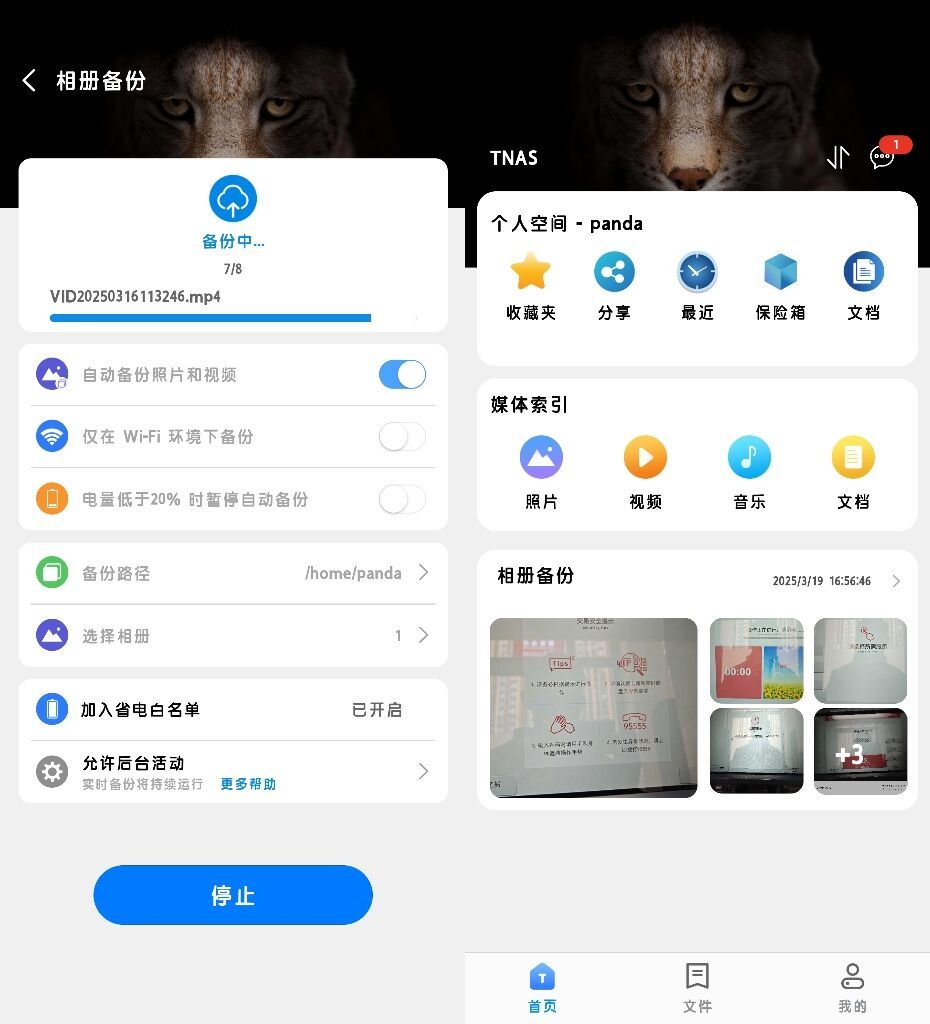930x1024 pixels.
Task: Switch to the 文件 tab
Action: click(697, 988)
